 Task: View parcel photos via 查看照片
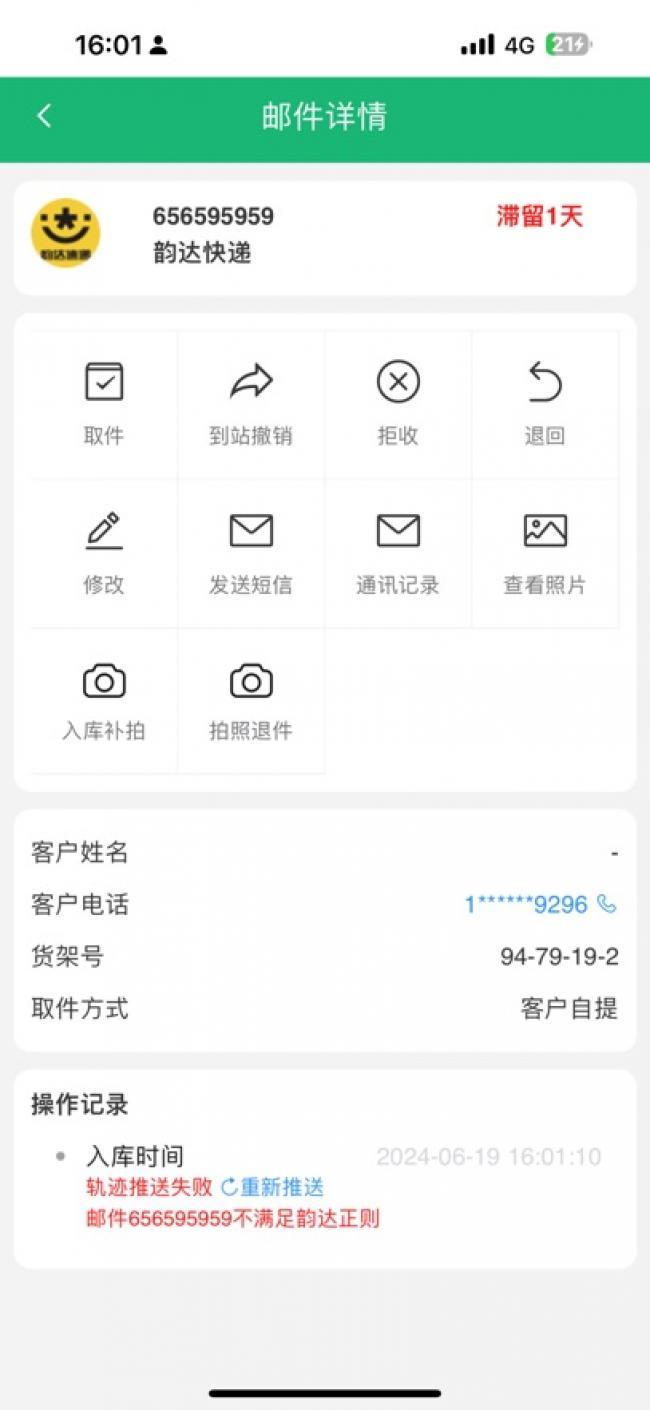pos(545,553)
